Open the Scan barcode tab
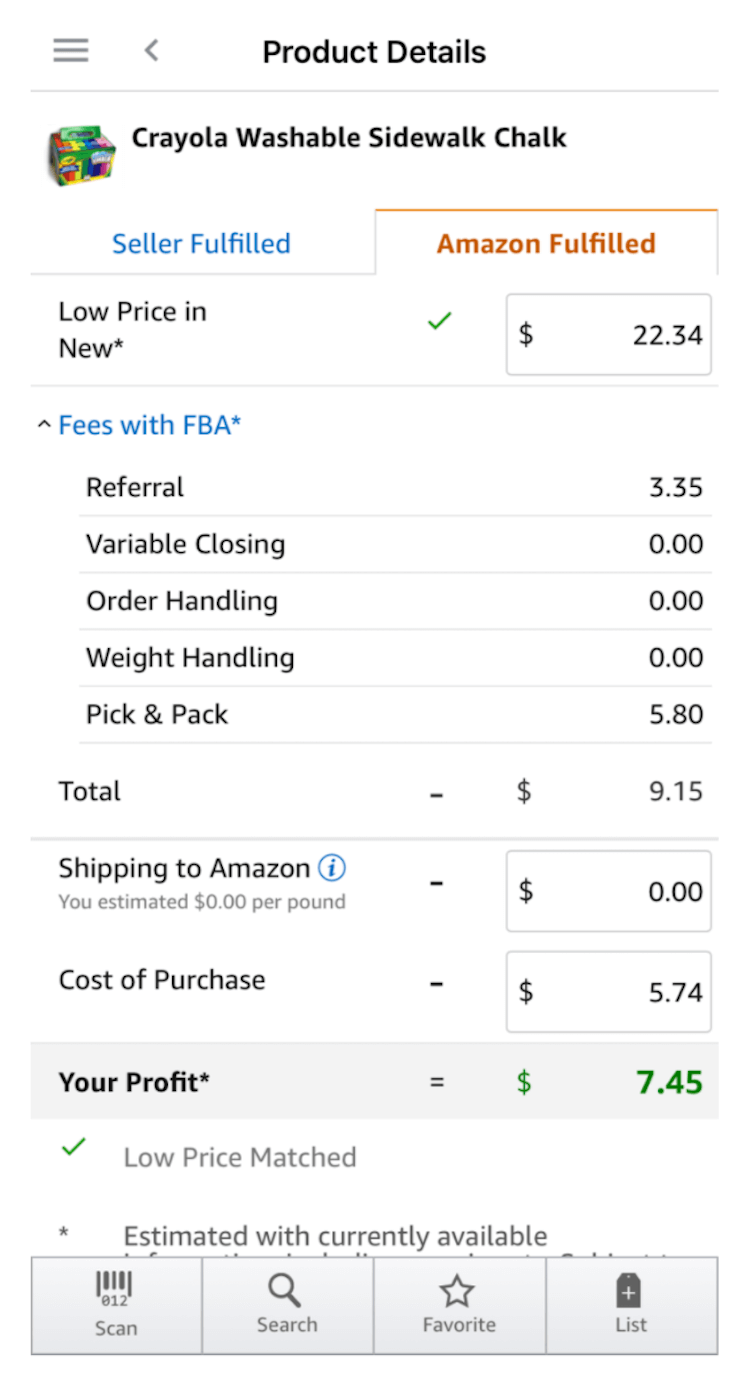Viewport: 735px width, 1382px height. 116,1306
